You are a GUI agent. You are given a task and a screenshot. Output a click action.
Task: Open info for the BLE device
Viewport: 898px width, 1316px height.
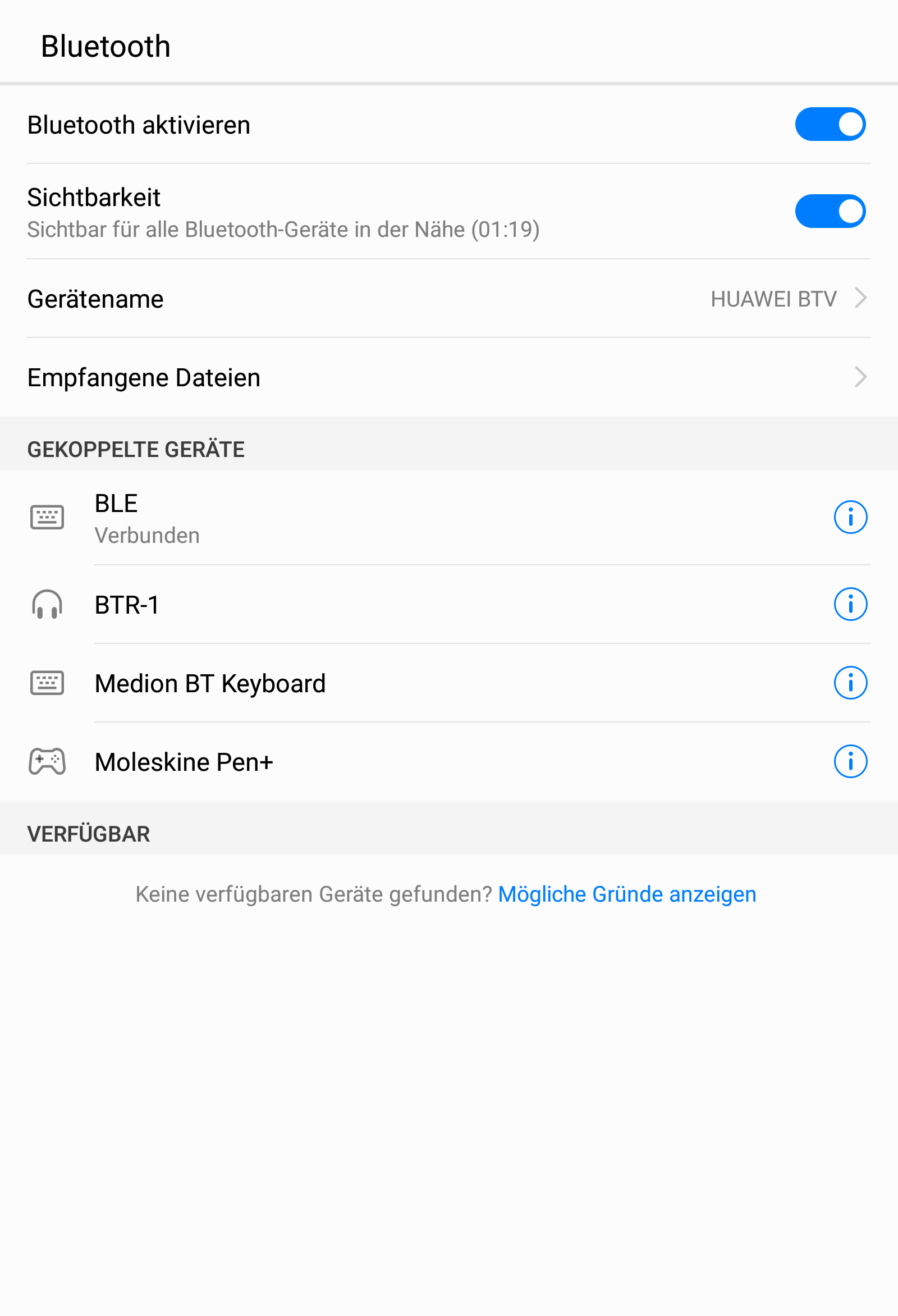point(850,517)
